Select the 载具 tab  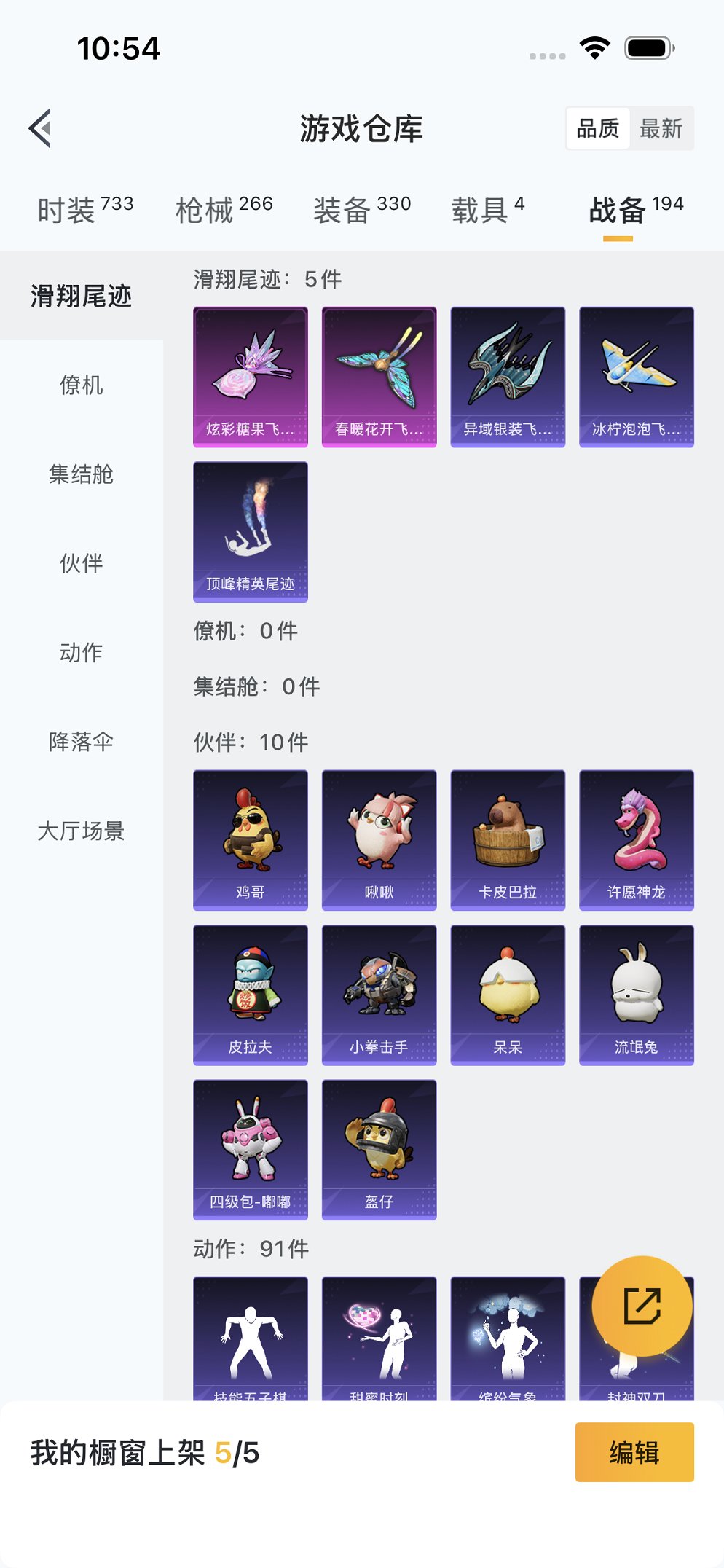coord(487,210)
